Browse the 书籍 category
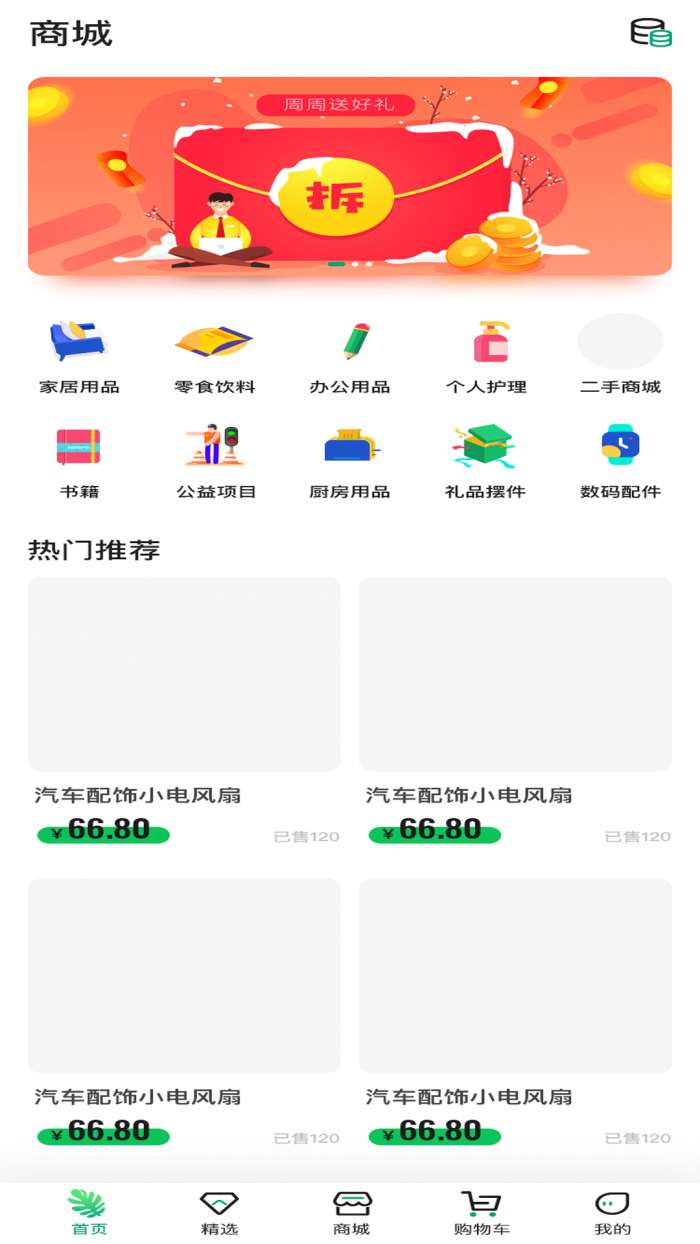The image size is (700, 1244). tap(79, 460)
